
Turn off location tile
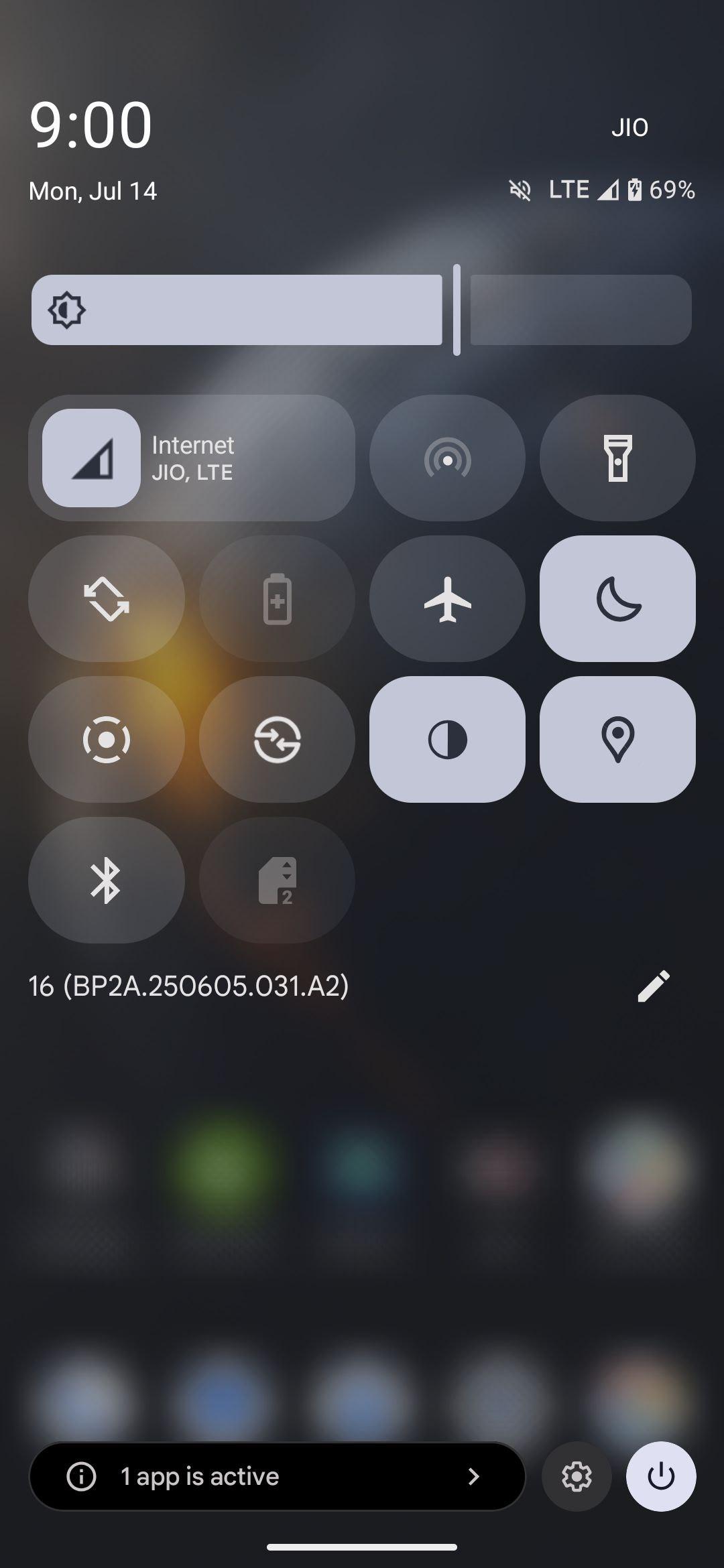point(617,739)
